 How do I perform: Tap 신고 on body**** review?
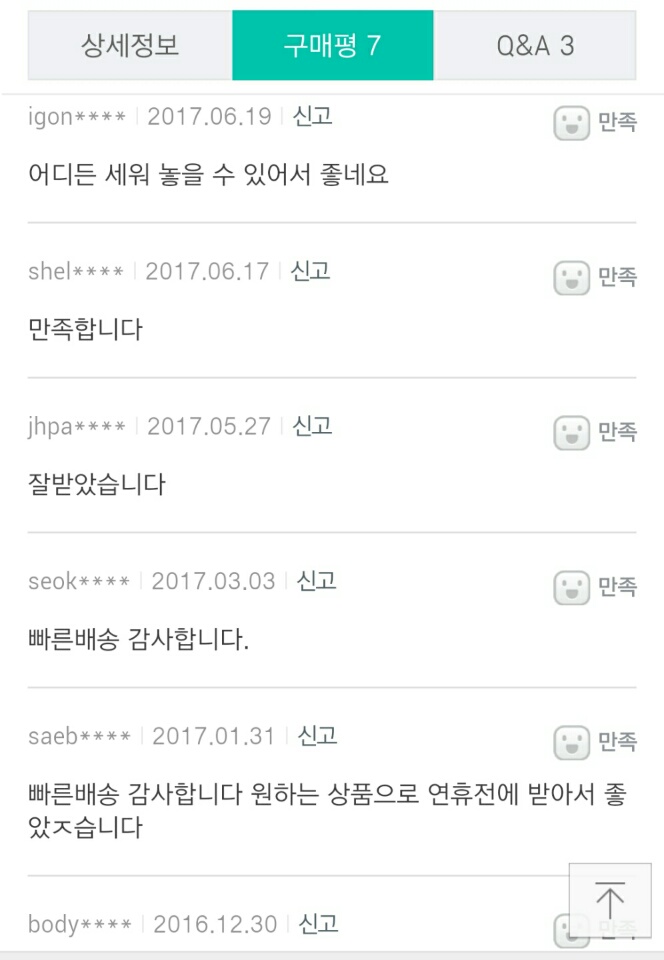pyautogui.click(x=319, y=923)
